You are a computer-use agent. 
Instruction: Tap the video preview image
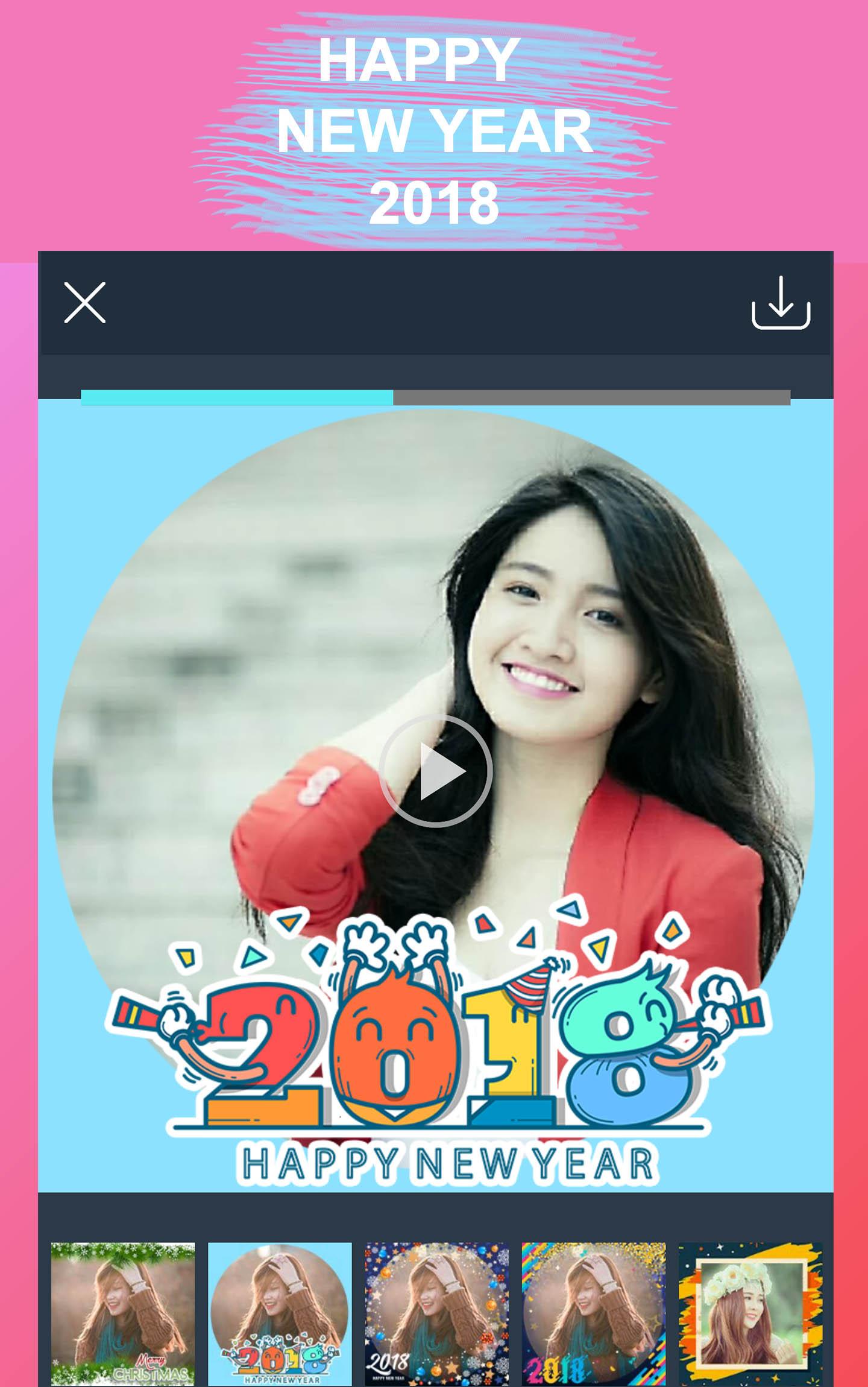click(435, 663)
